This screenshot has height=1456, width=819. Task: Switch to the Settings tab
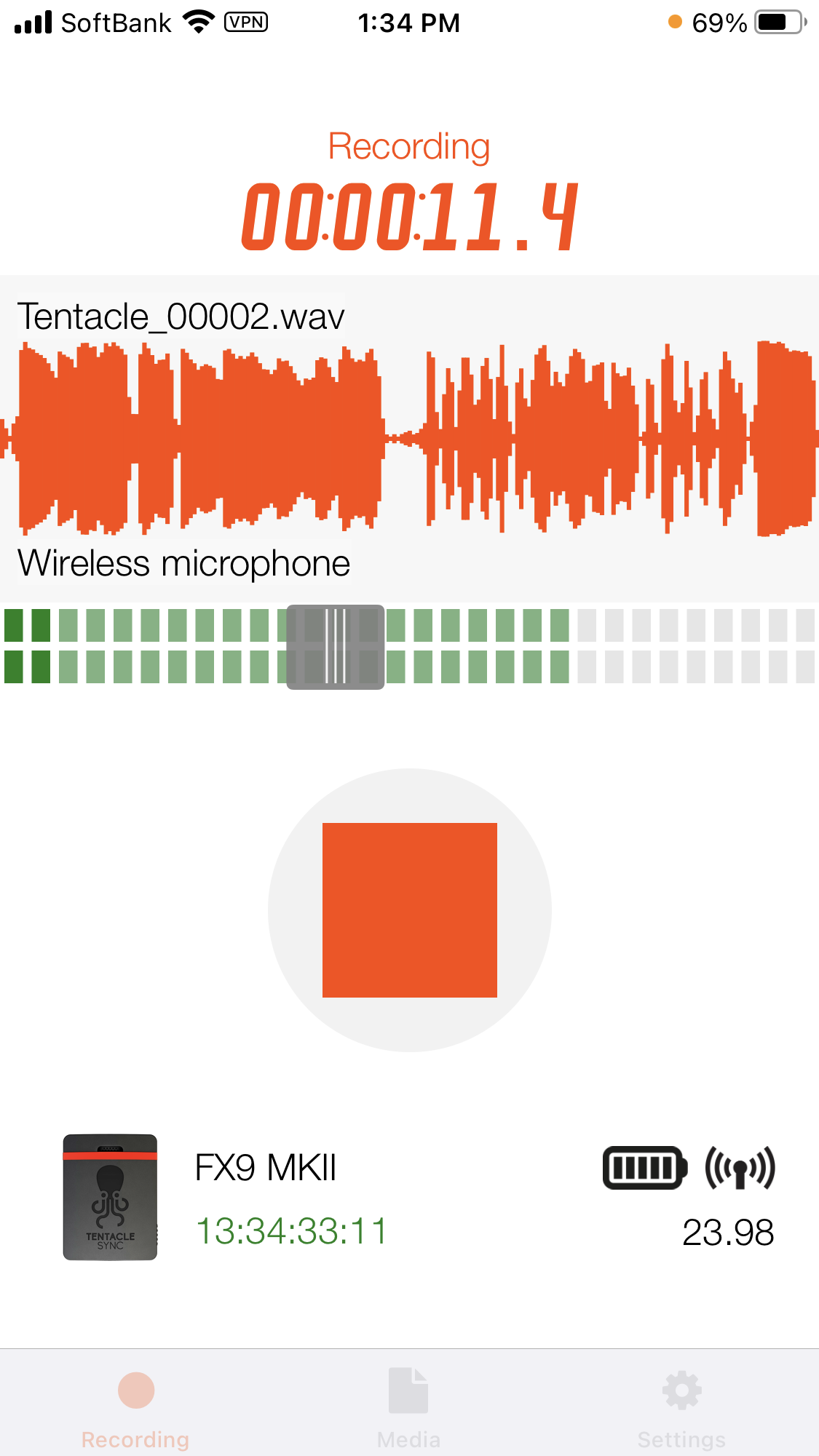pyautogui.click(x=681, y=1407)
